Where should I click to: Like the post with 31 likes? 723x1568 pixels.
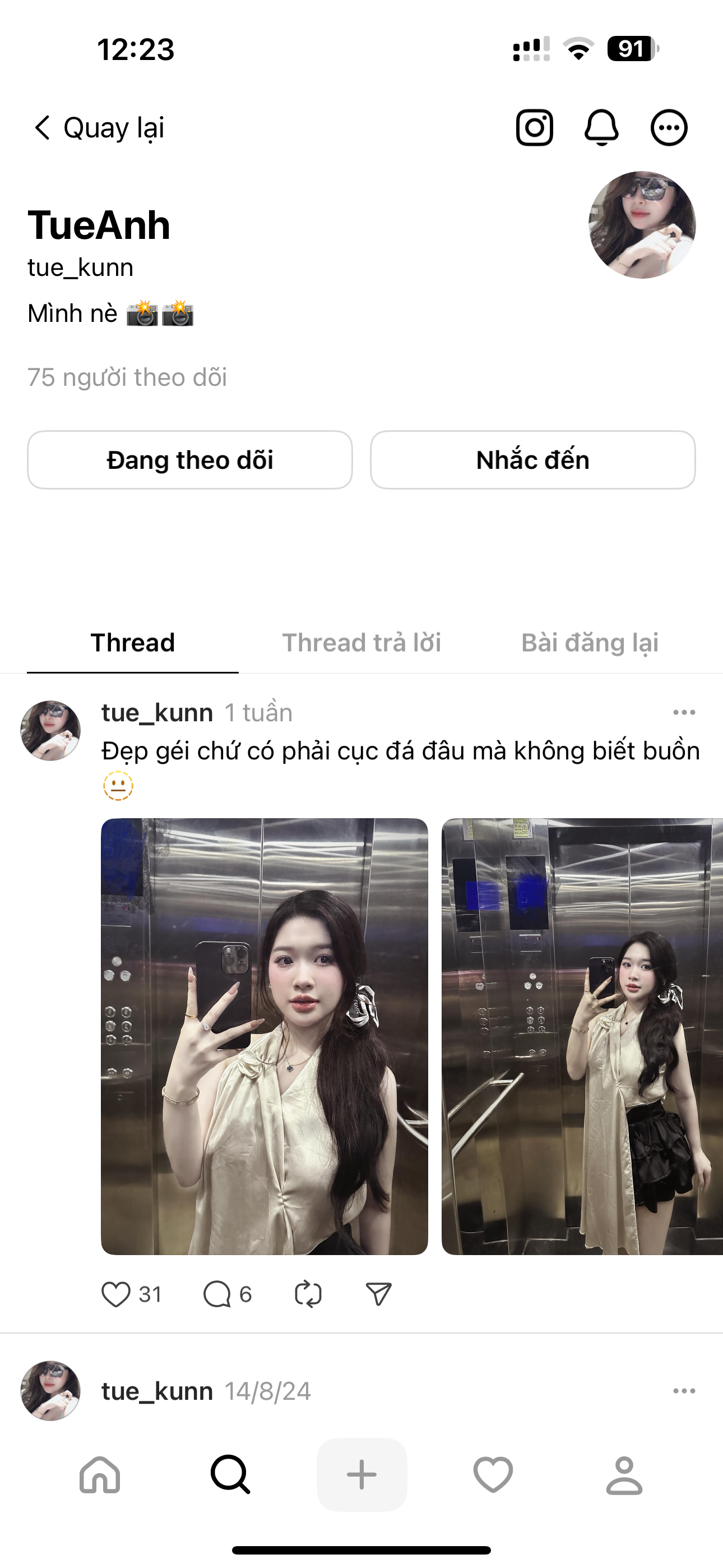115,1294
